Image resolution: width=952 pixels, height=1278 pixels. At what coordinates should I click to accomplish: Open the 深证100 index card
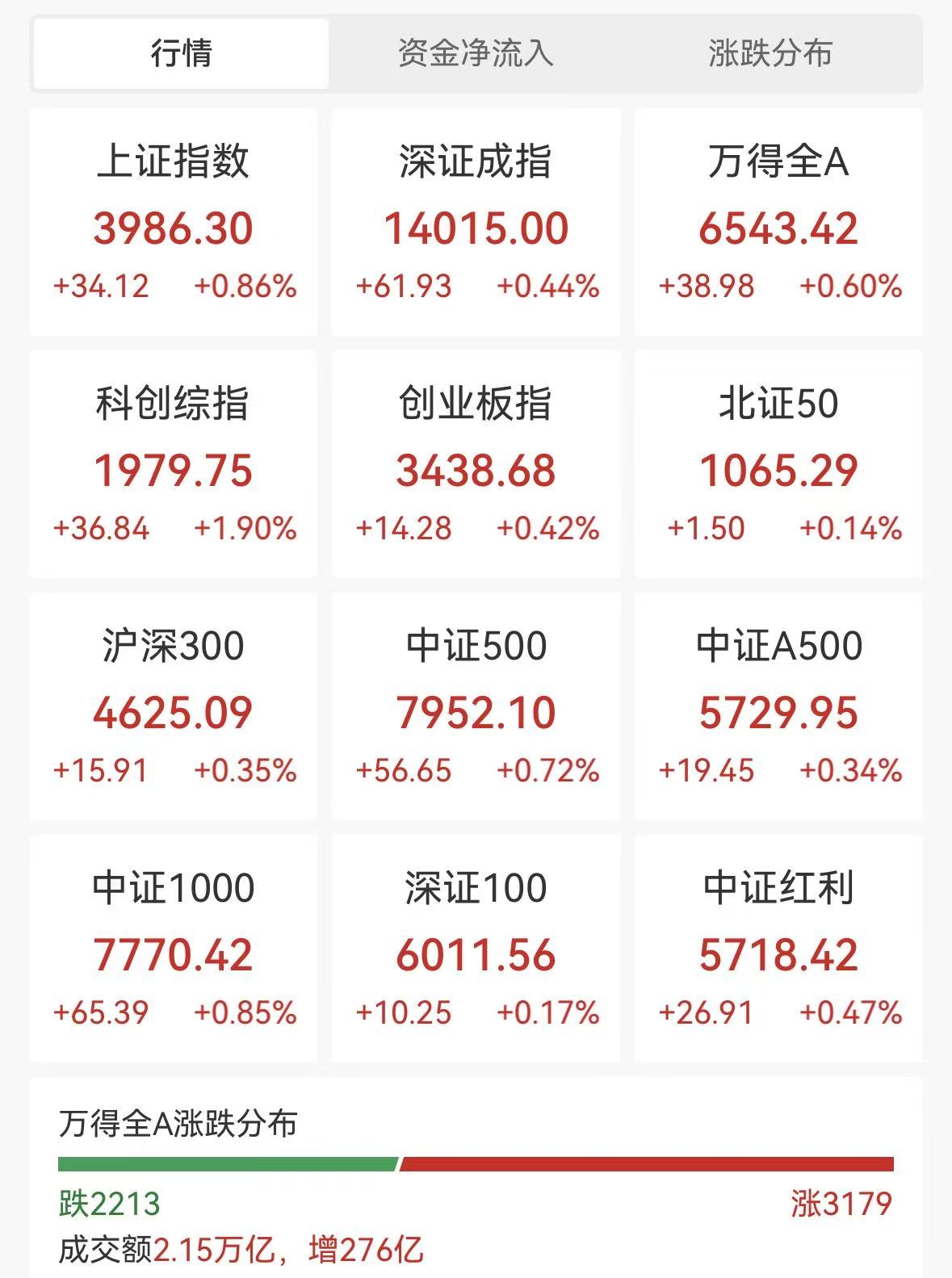pyautogui.click(x=476, y=949)
